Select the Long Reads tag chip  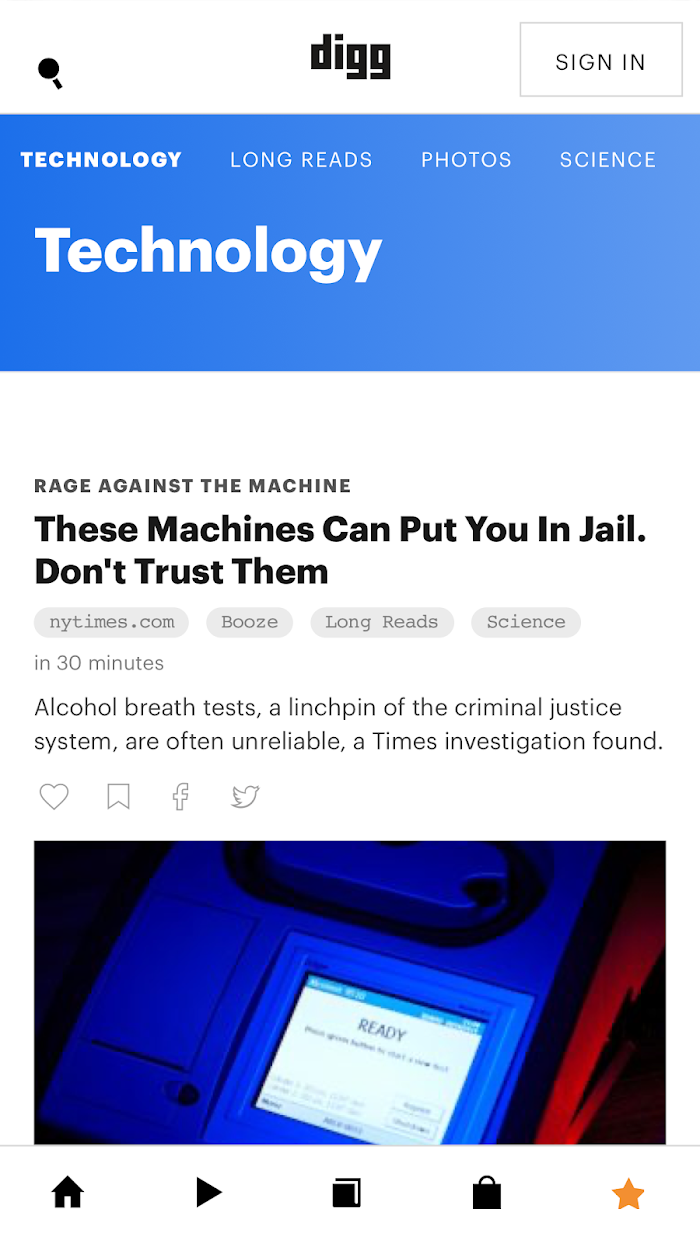[x=381, y=622]
